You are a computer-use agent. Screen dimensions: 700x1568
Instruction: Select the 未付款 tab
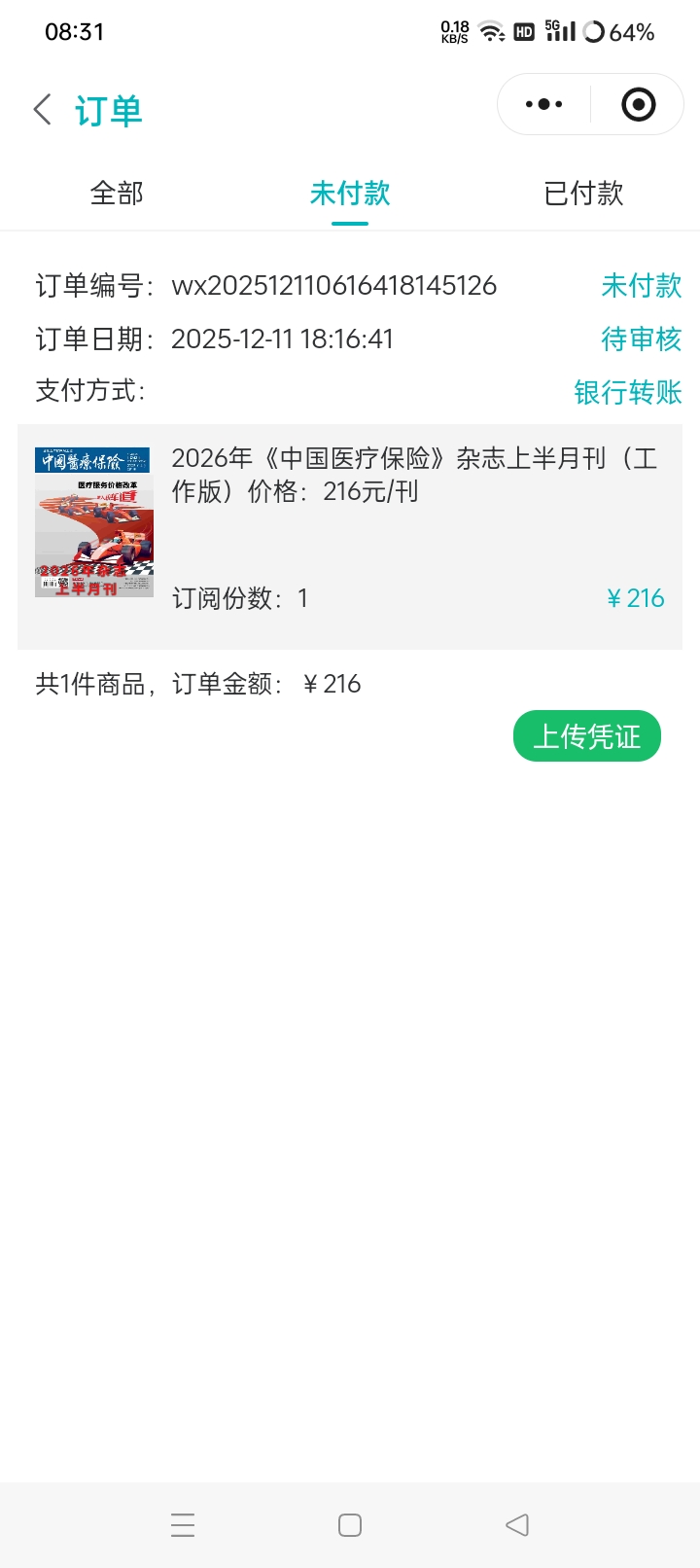click(x=350, y=194)
